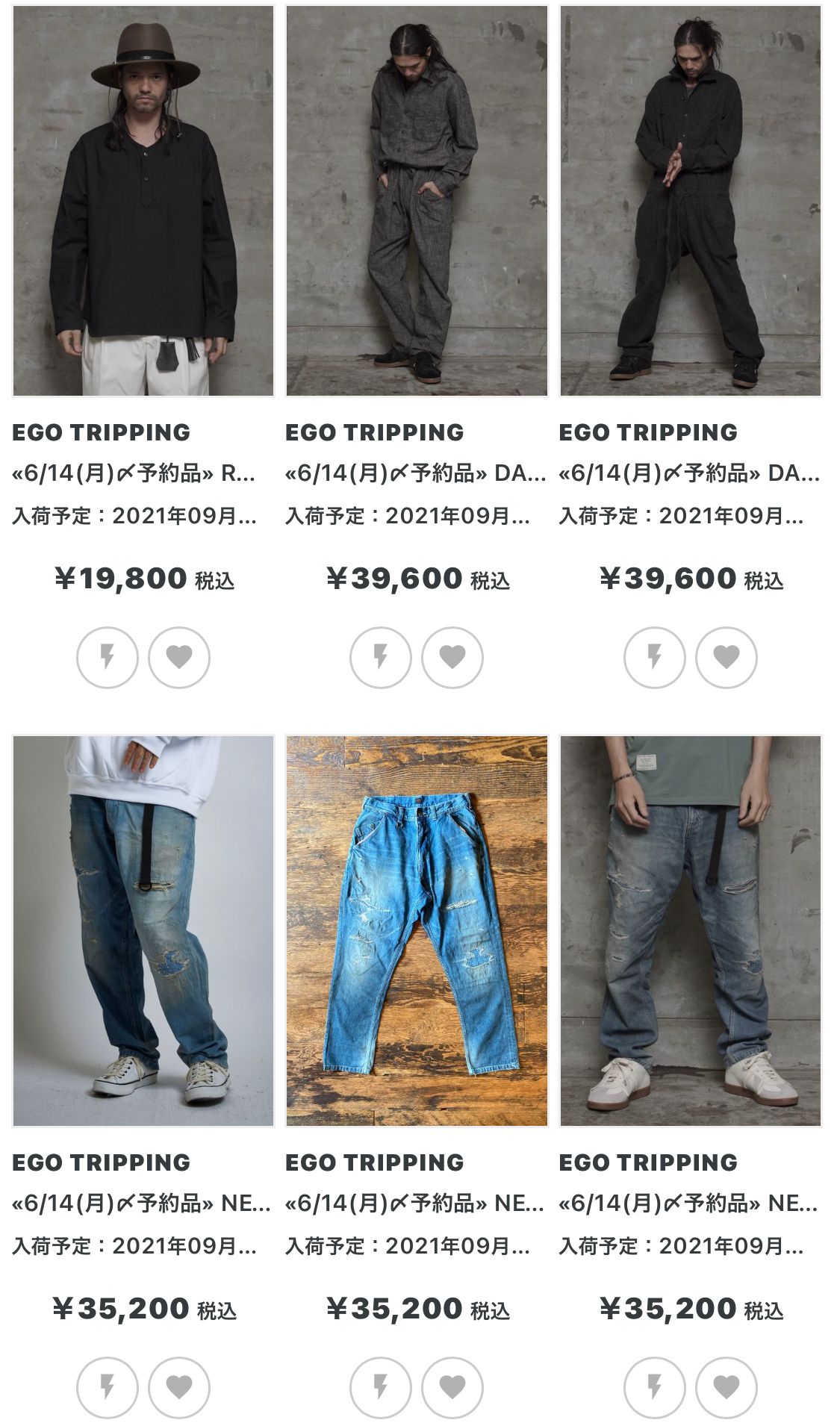
Task: Tap lightning icon under green-shirt jeans item
Action: tap(655, 1387)
